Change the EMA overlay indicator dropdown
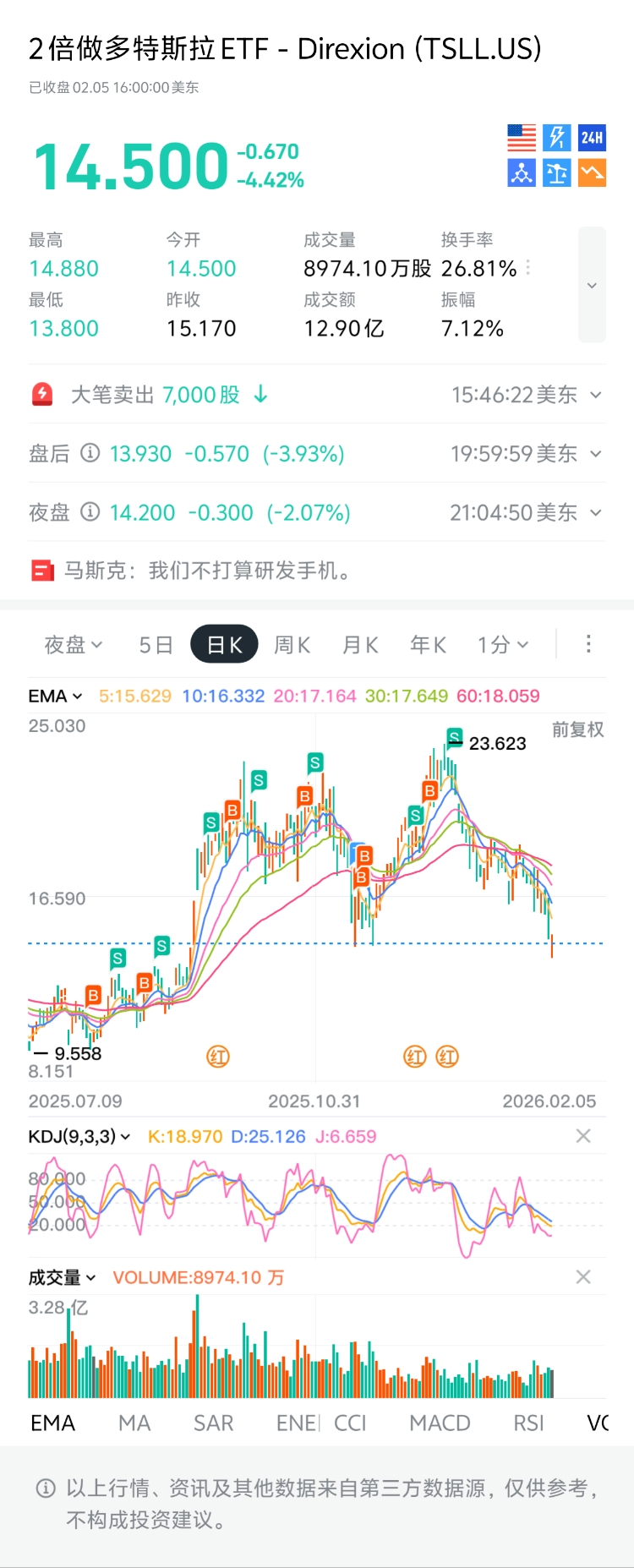 tap(56, 696)
